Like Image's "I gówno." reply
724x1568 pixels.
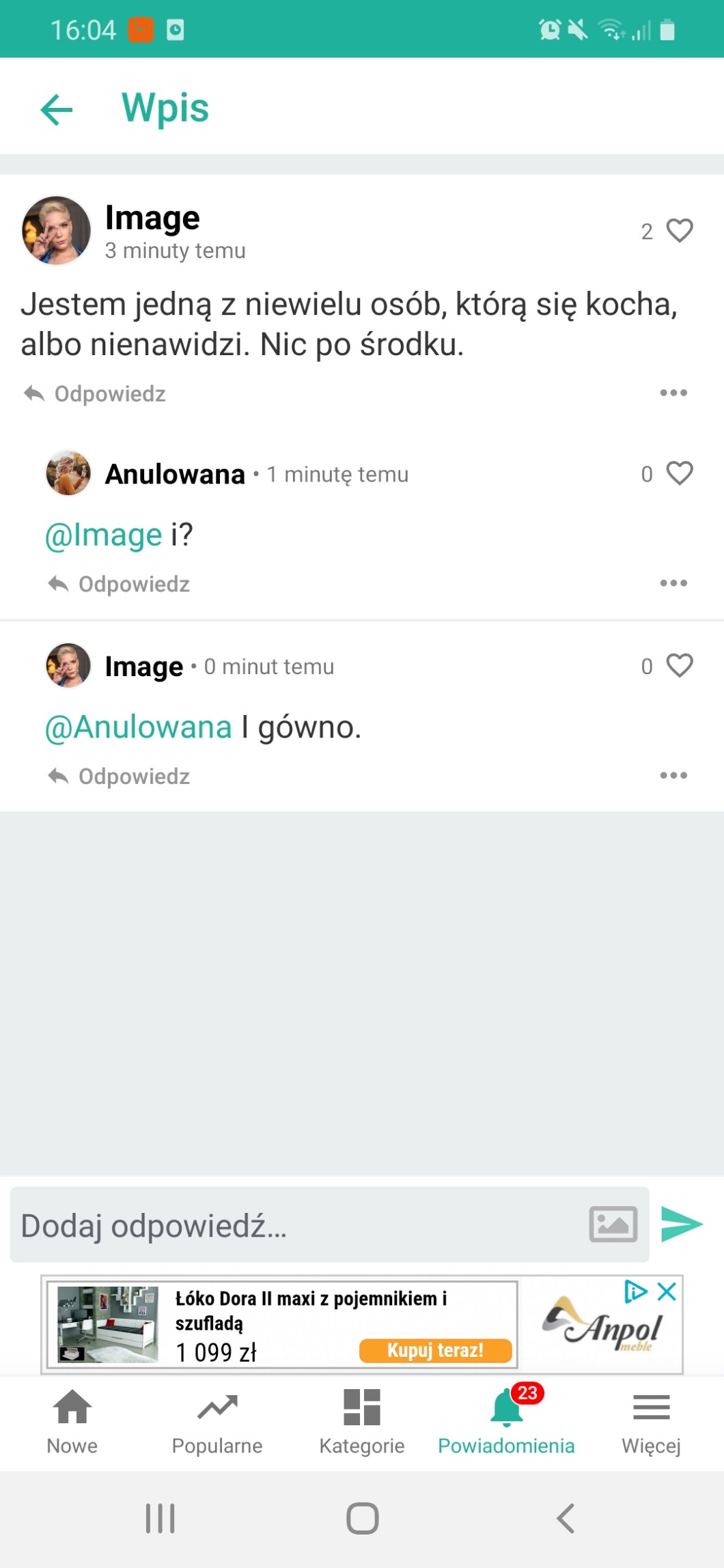tap(679, 666)
